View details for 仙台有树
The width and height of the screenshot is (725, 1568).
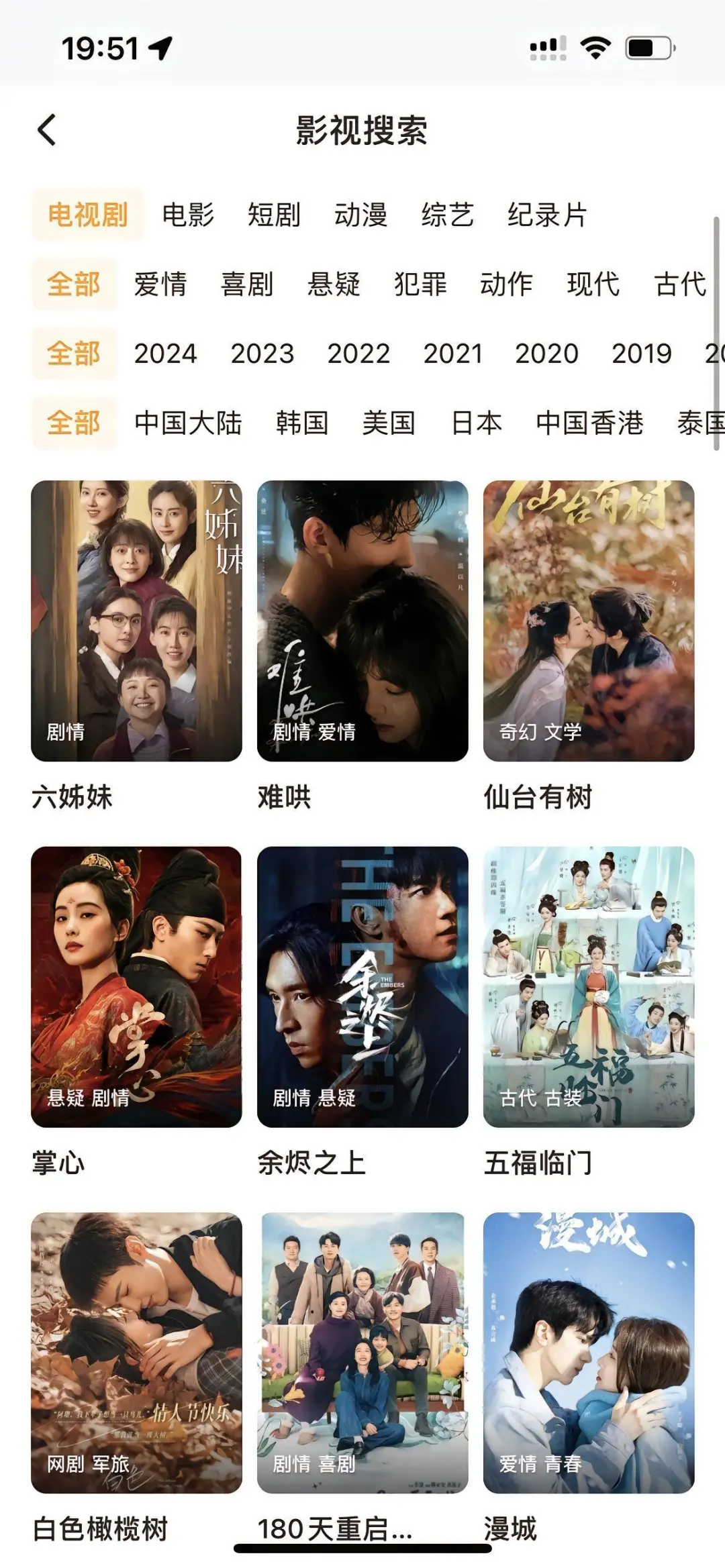589,621
